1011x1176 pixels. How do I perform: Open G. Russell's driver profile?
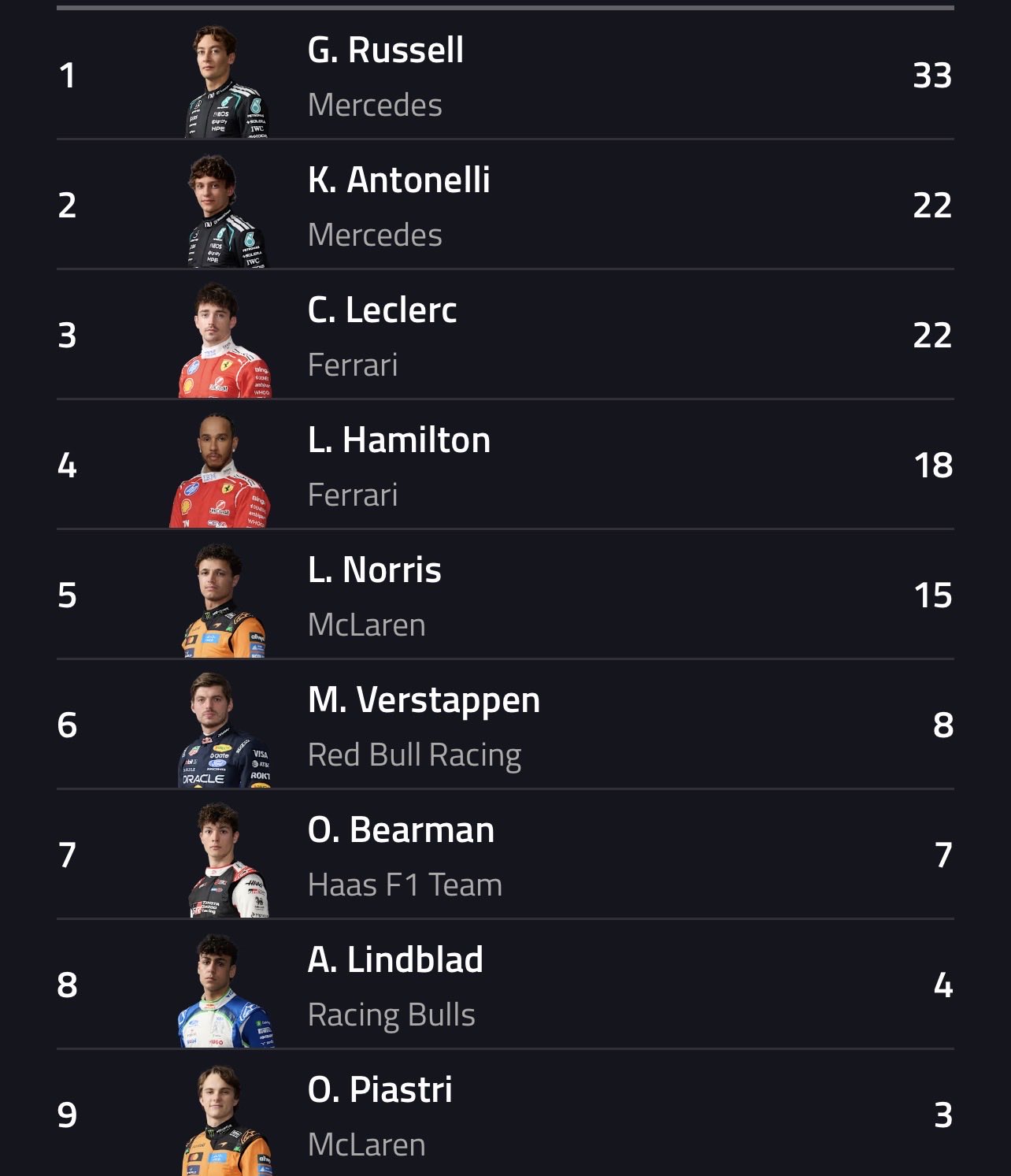[x=385, y=50]
